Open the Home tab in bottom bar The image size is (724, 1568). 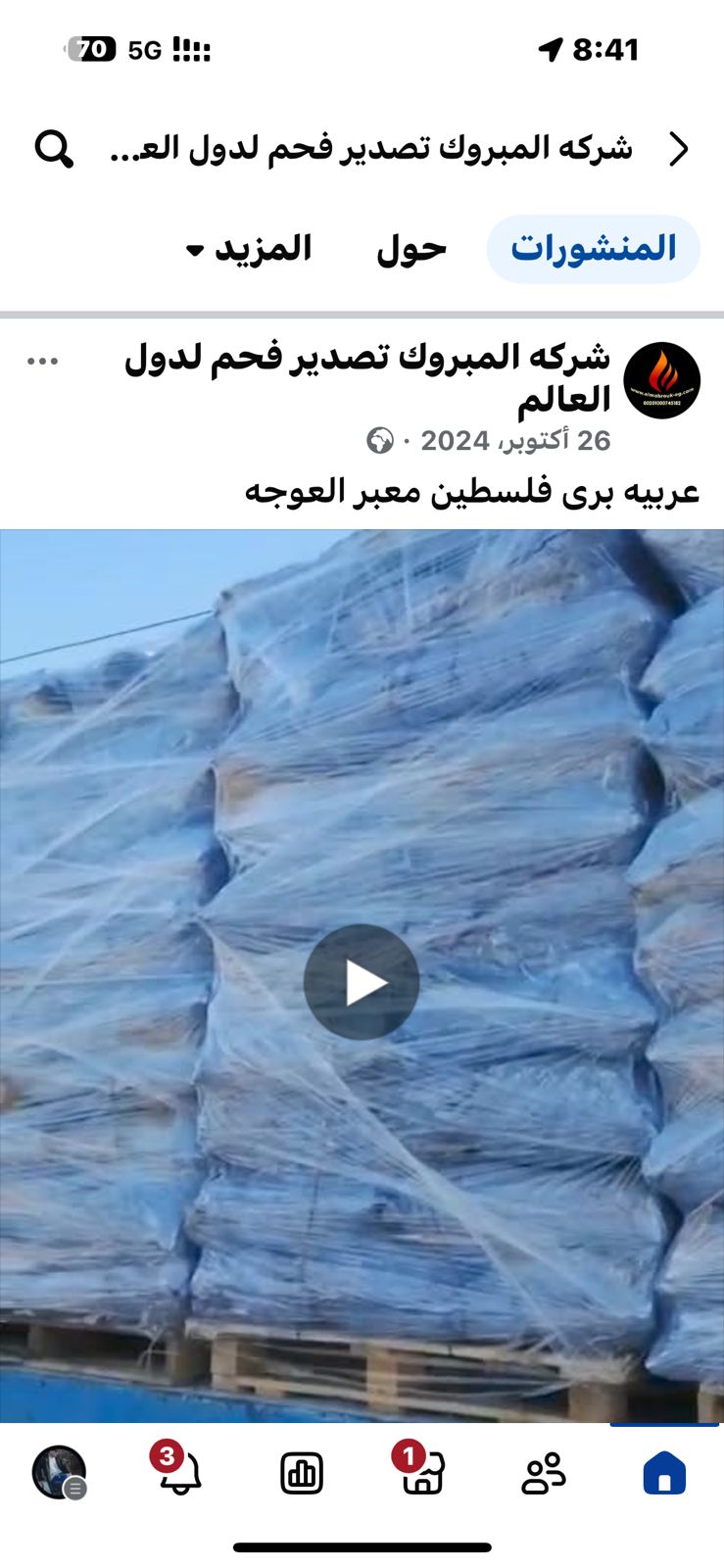[664, 1473]
